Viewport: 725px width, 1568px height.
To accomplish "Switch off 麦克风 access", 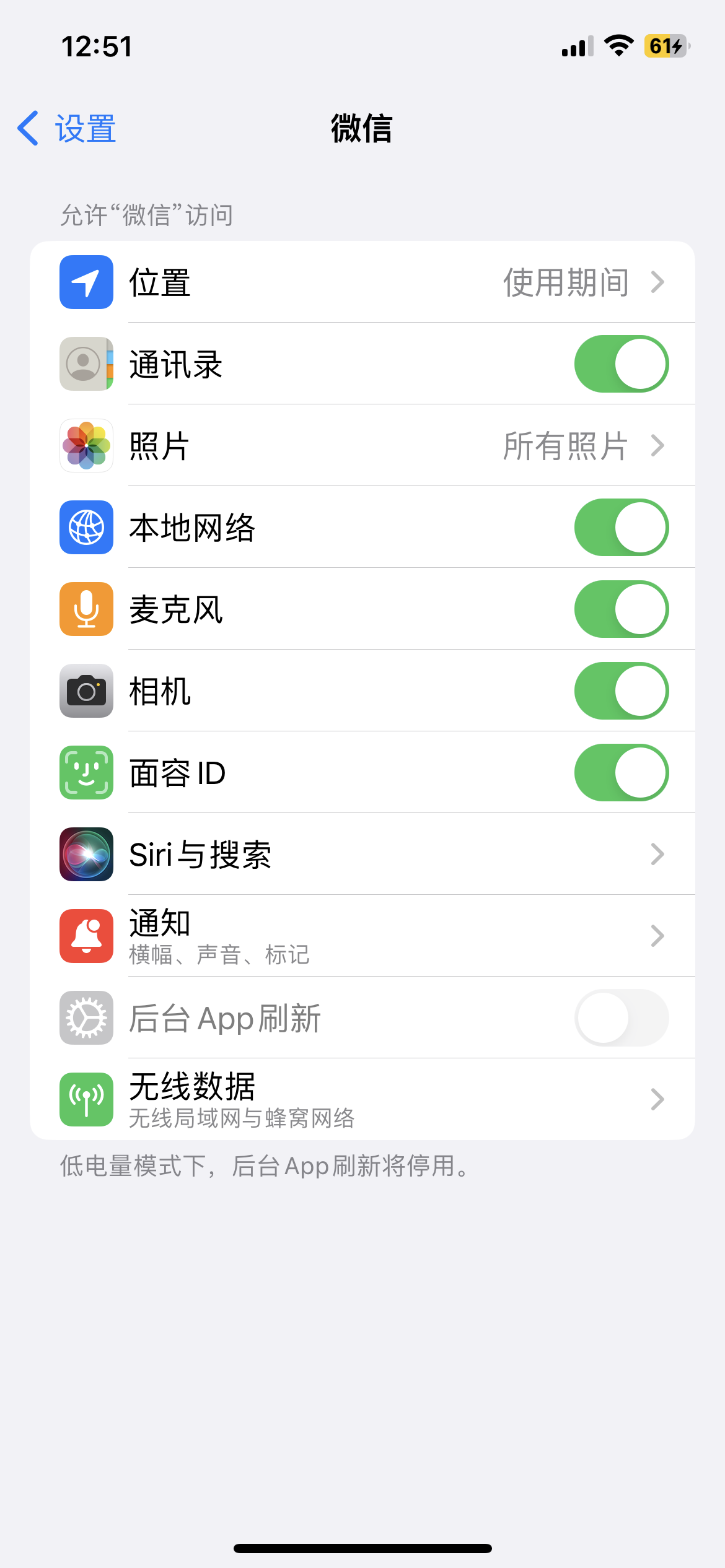I will point(621,609).
